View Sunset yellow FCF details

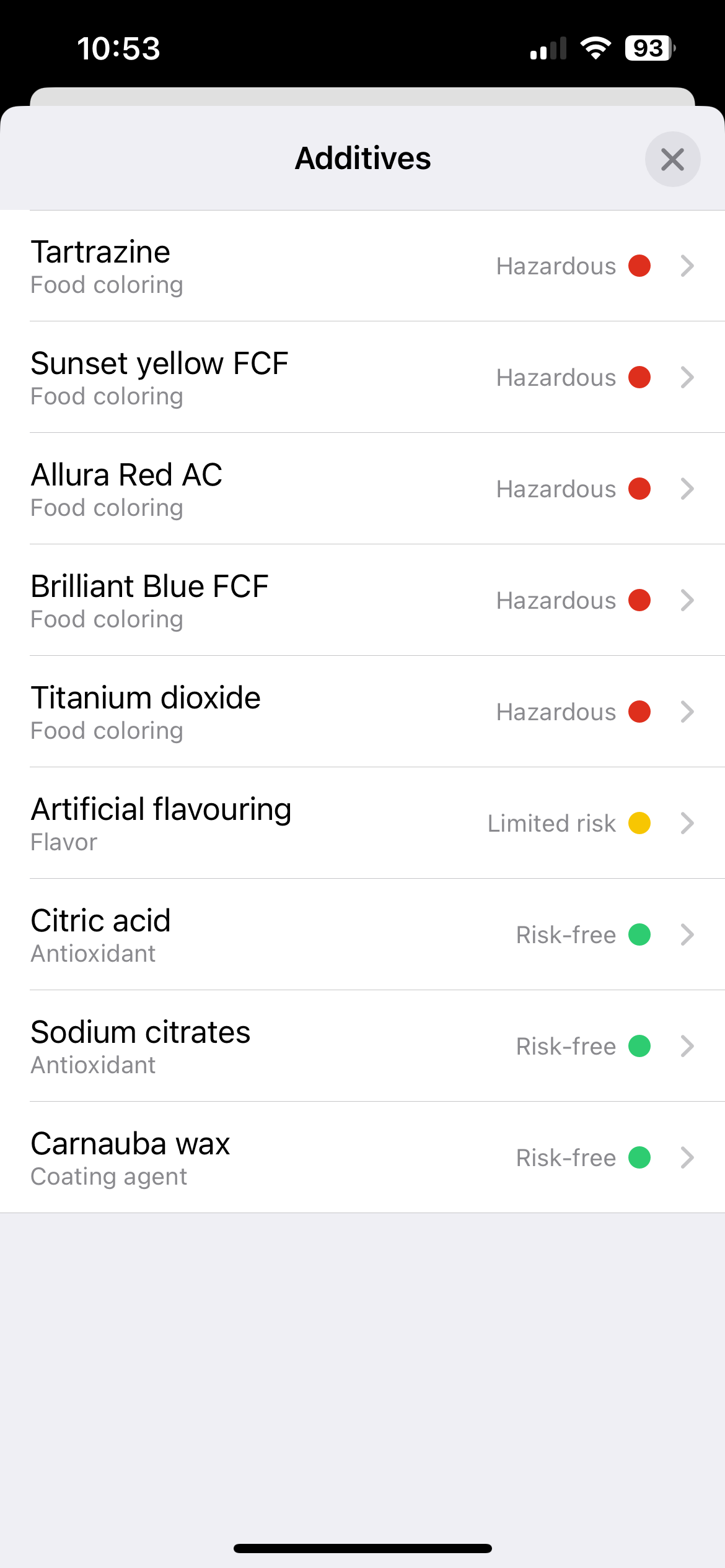pyautogui.click(x=362, y=378)
